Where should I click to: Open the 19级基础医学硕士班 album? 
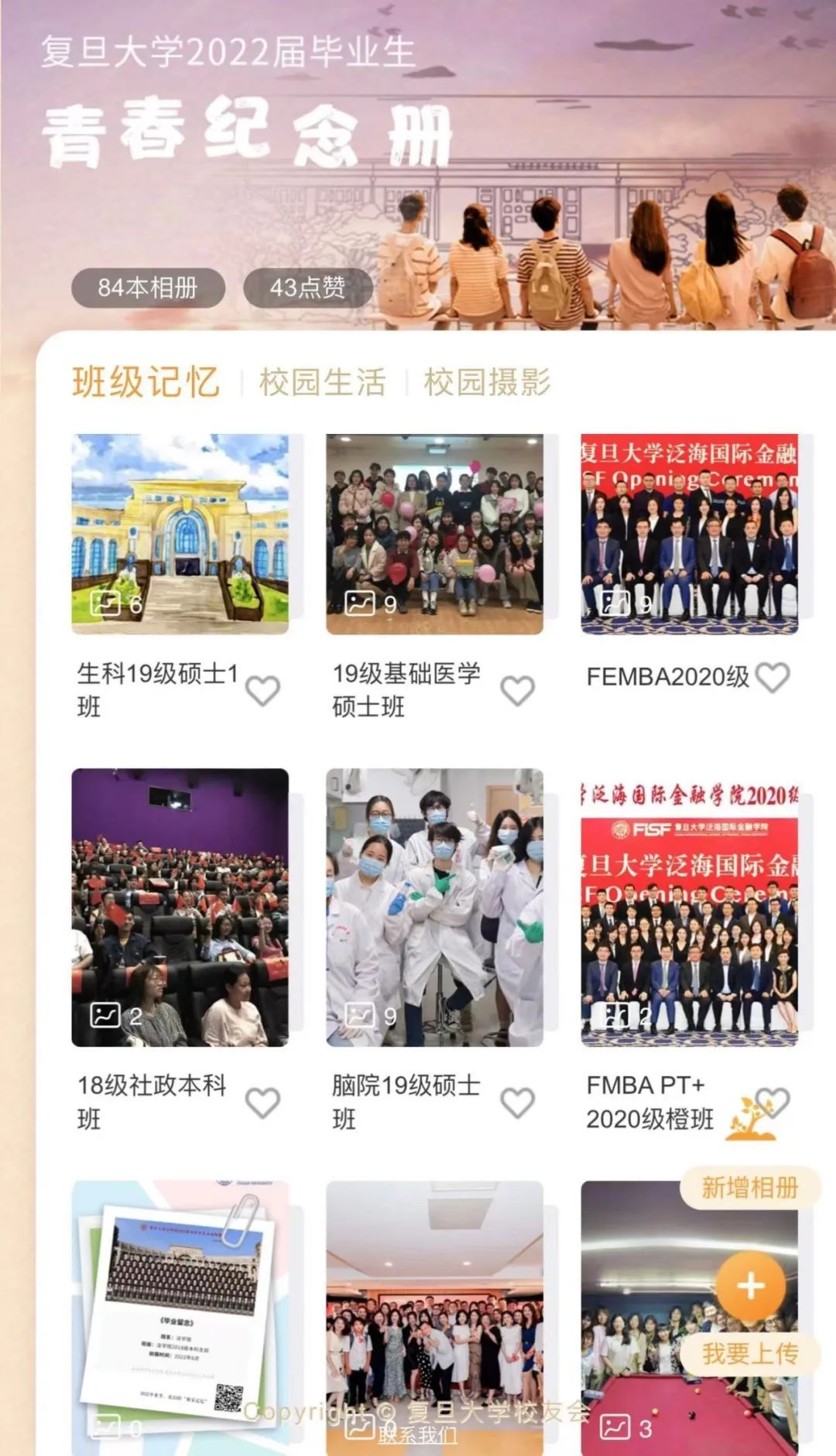point(434,534)
